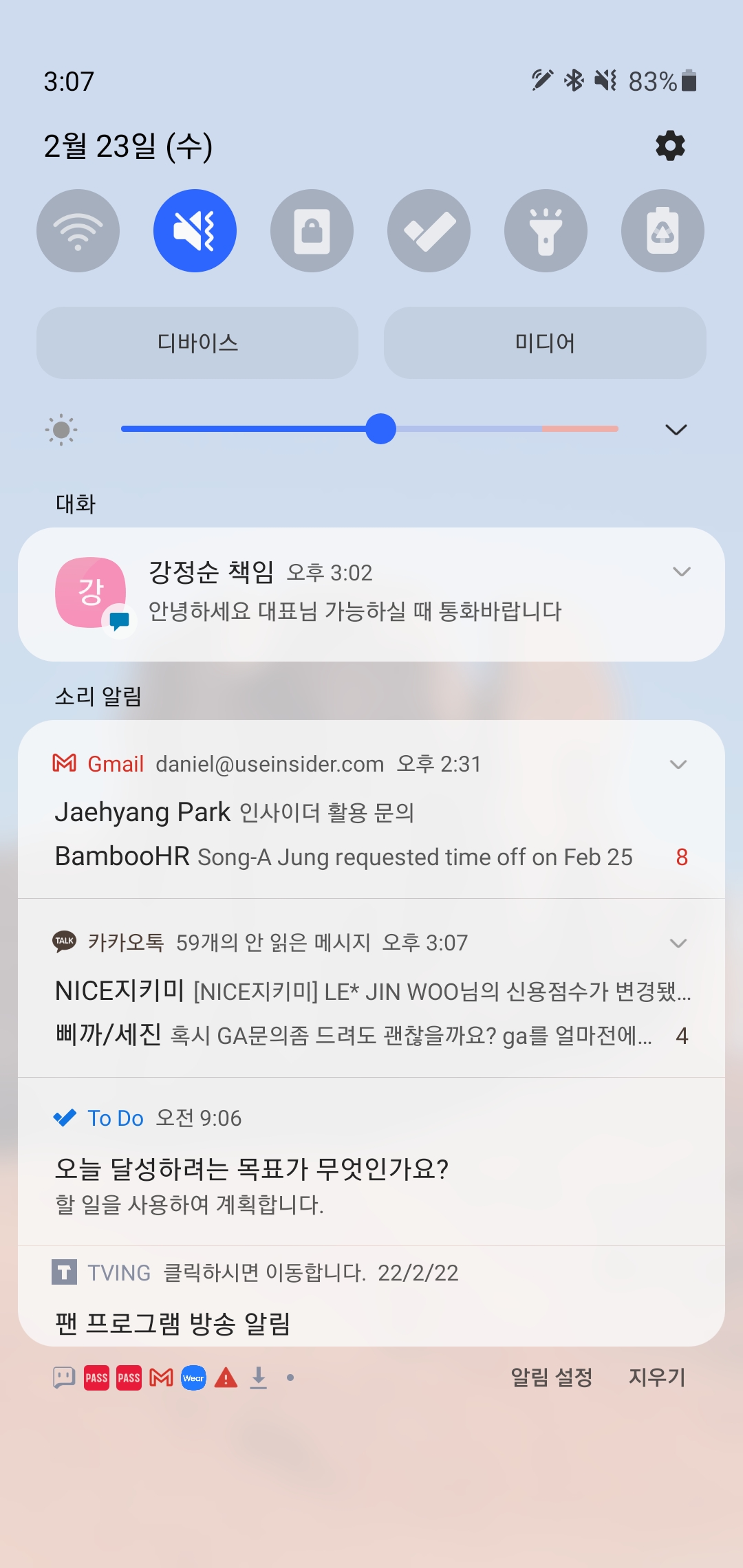743x1568 pixels.
Task: Clear all notifications with 지우기
Action: tap(657, 1377)
